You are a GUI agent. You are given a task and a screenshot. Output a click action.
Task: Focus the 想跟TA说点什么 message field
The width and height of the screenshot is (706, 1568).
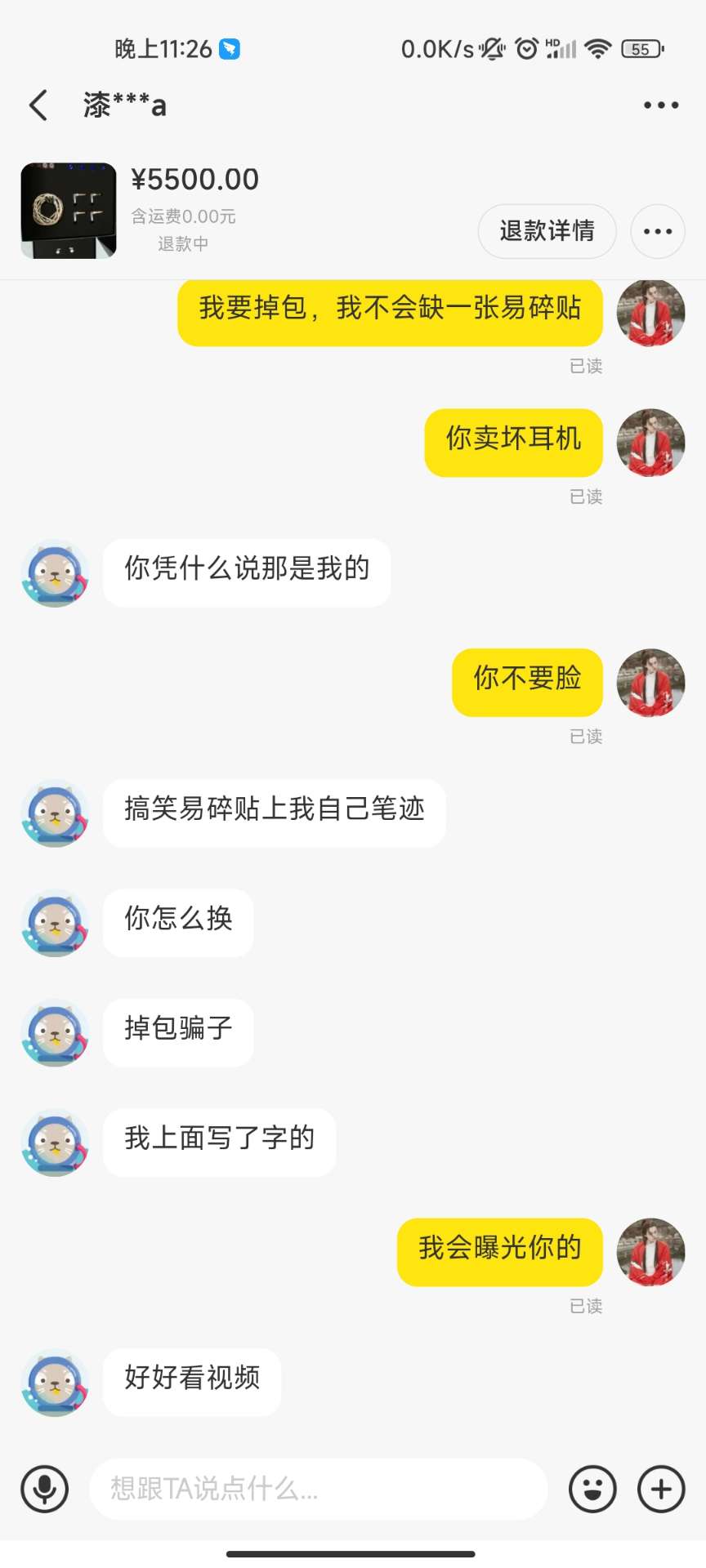tap(319, 1489)
